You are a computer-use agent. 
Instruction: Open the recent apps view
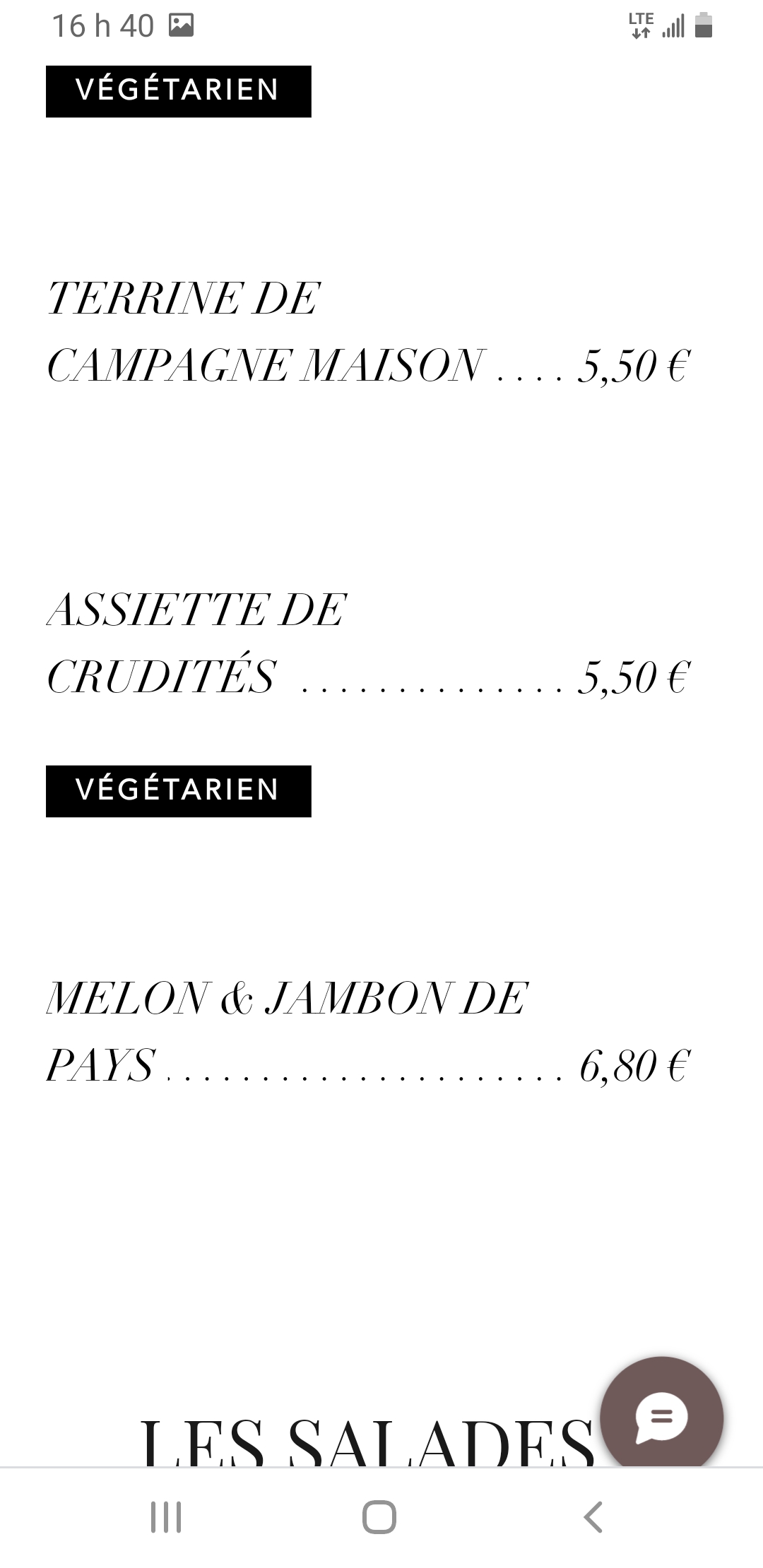[166, 1517]
